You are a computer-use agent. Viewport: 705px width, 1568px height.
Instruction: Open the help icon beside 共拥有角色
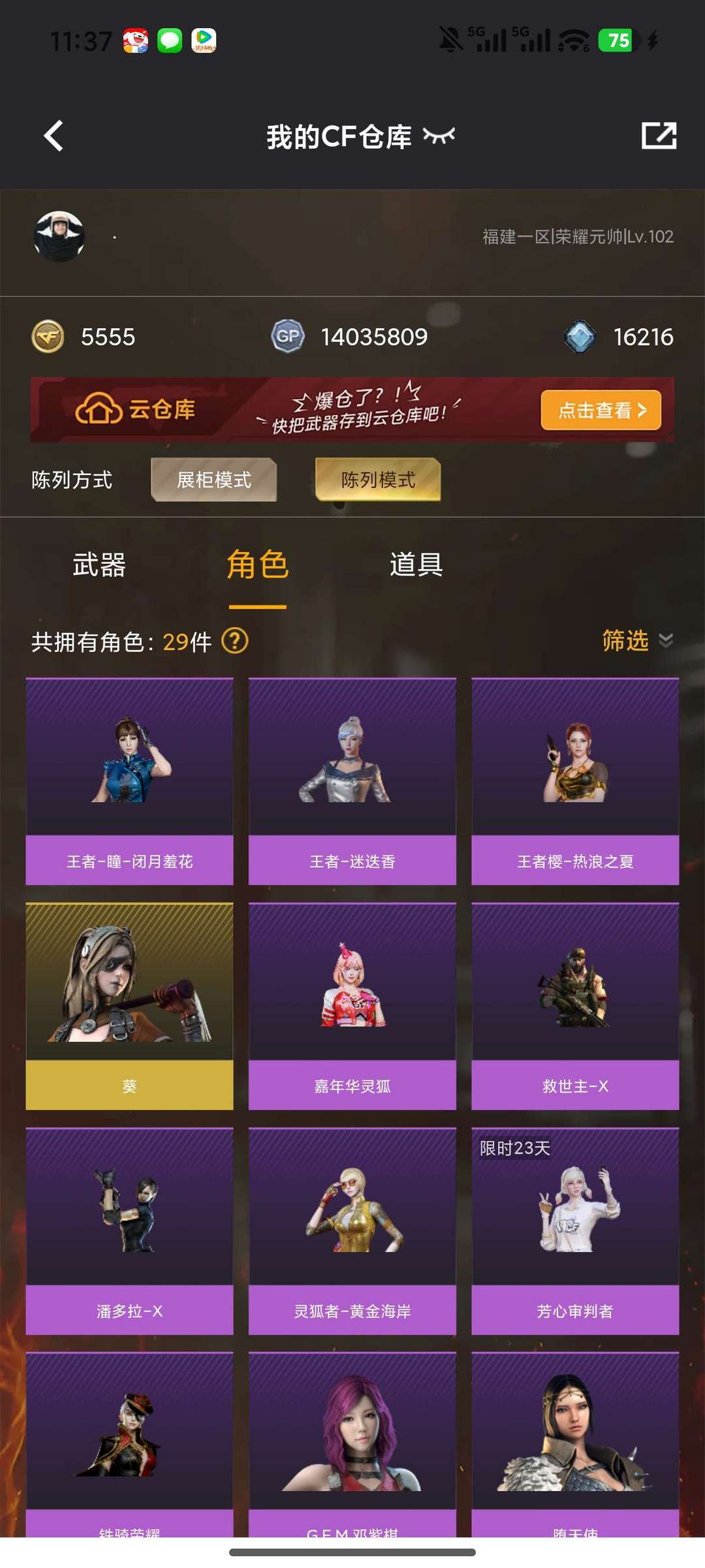[235, 641]
